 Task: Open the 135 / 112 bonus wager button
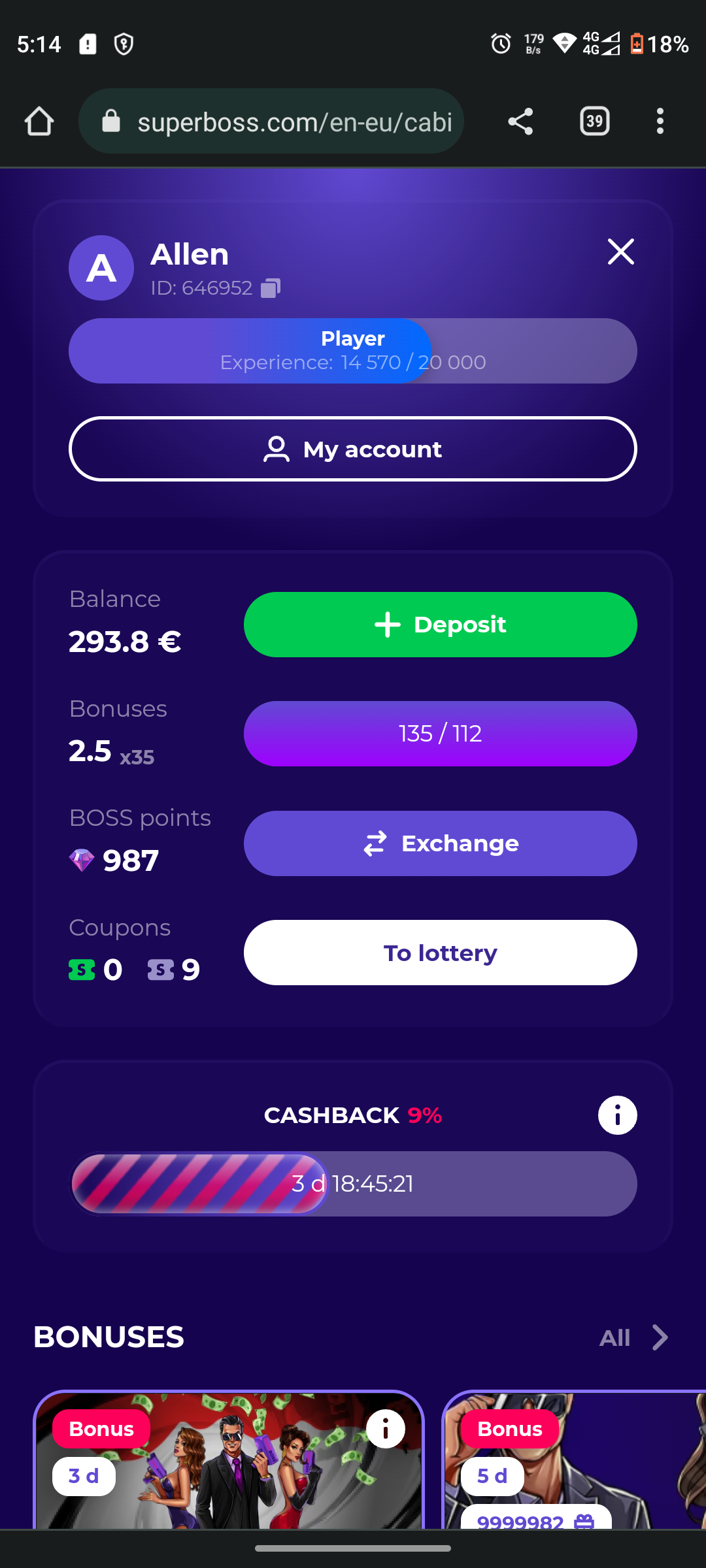click(x=440, y=734)
